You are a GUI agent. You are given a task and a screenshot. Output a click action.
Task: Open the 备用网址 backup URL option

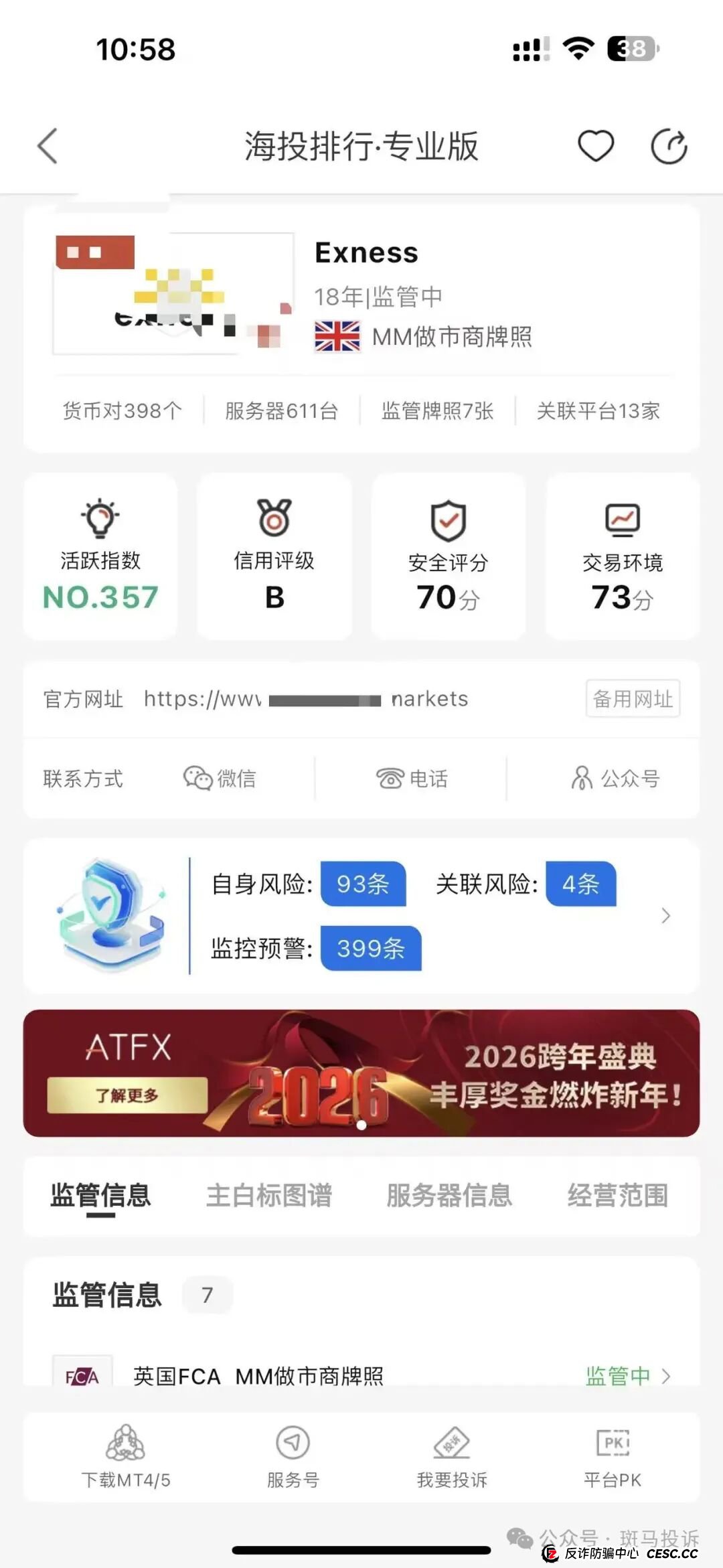[632, 698]
